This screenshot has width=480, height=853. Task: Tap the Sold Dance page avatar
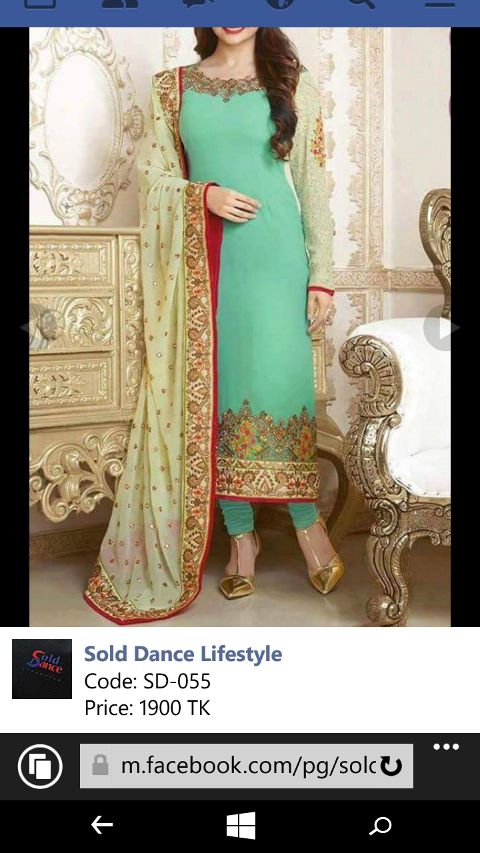[42, 669]
